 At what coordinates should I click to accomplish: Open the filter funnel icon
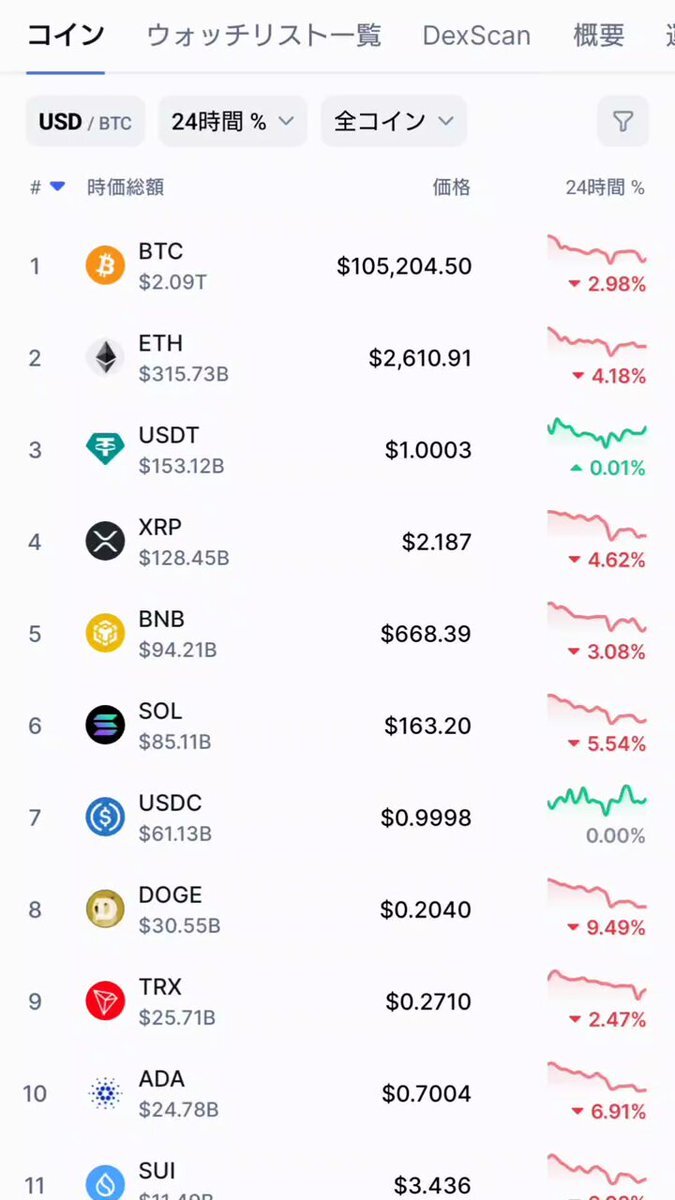click(623, 122)
